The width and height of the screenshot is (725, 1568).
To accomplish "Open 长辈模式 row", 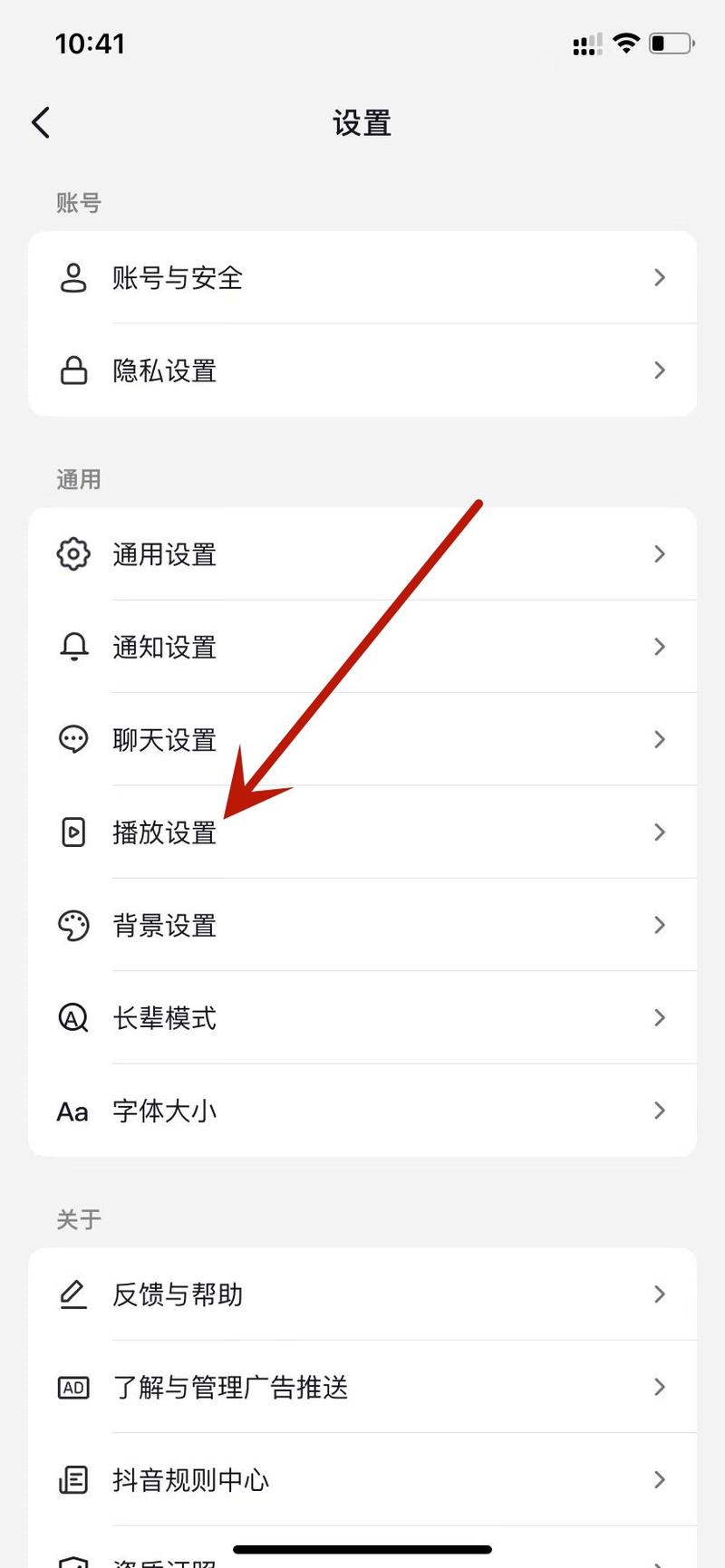I will pyautogui.click(x=362, y=1017).
